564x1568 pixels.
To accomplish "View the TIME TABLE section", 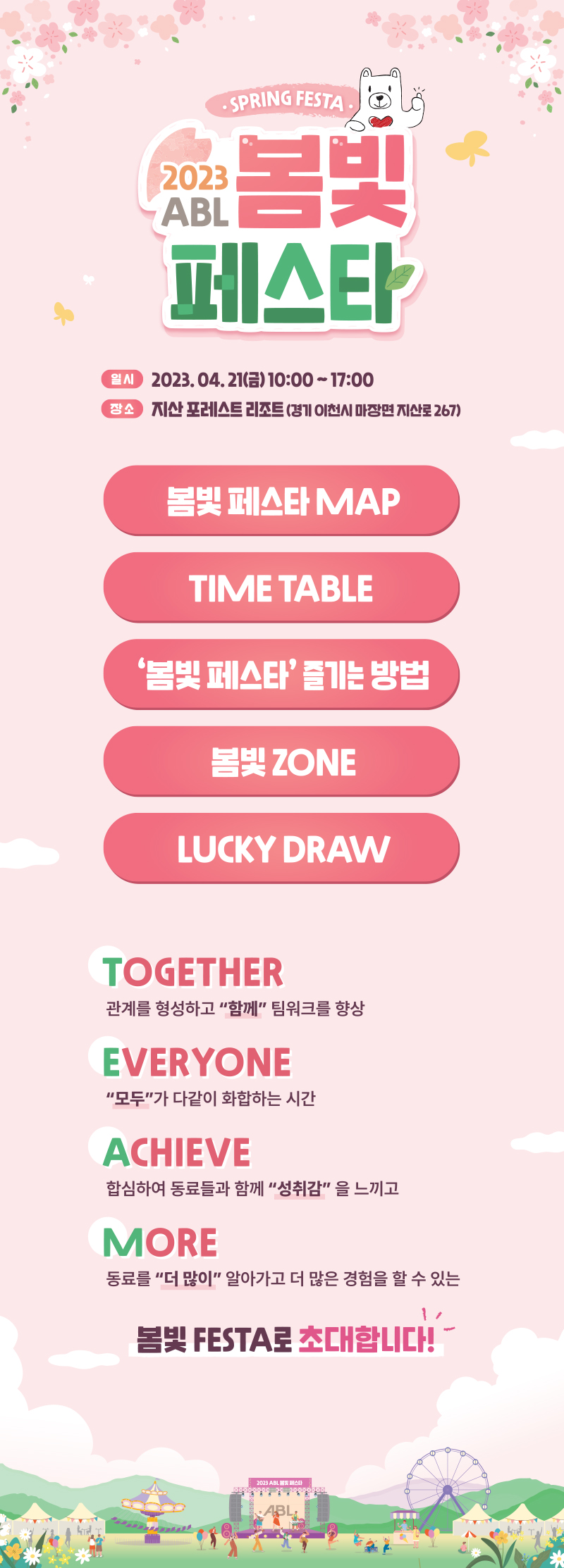I will tap(281, 587).
